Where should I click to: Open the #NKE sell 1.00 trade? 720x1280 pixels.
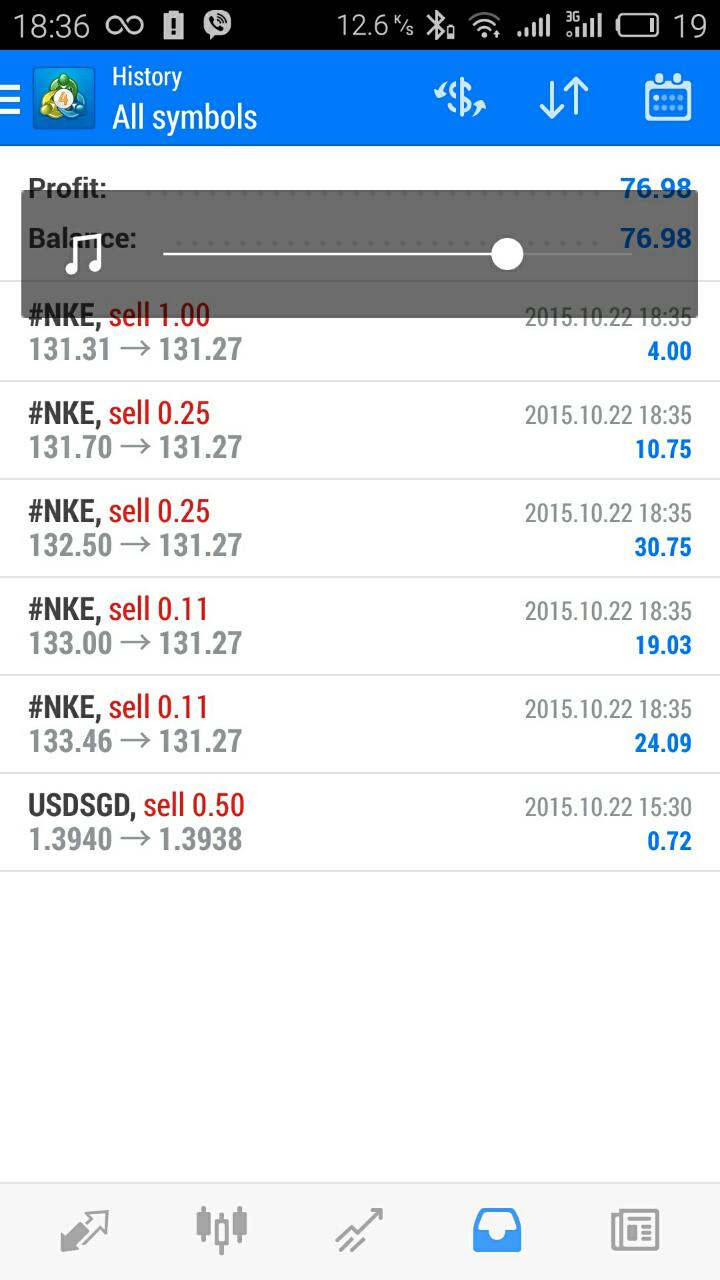click(x=360, y=332)
